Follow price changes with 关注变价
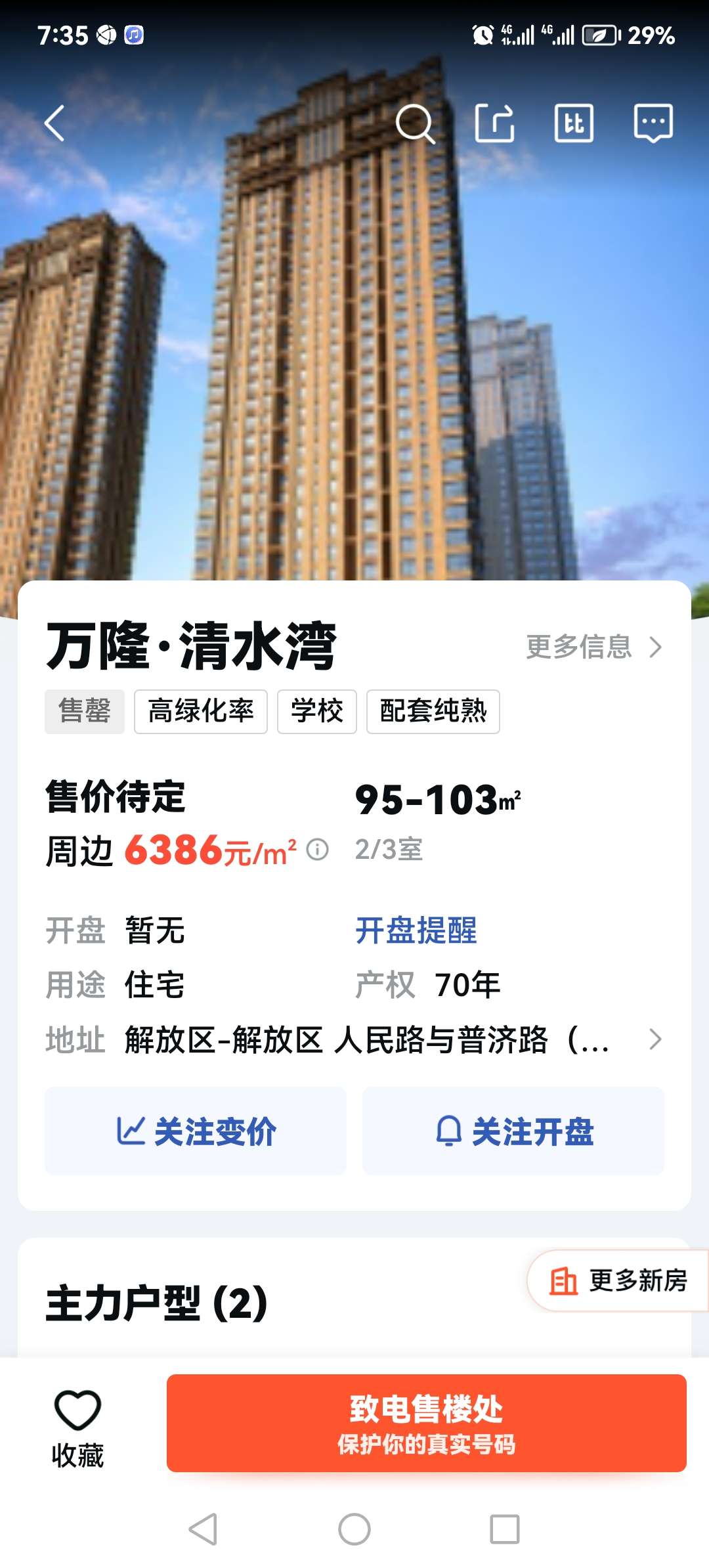Screen dimensions: 709x1568 point(196,1131)
